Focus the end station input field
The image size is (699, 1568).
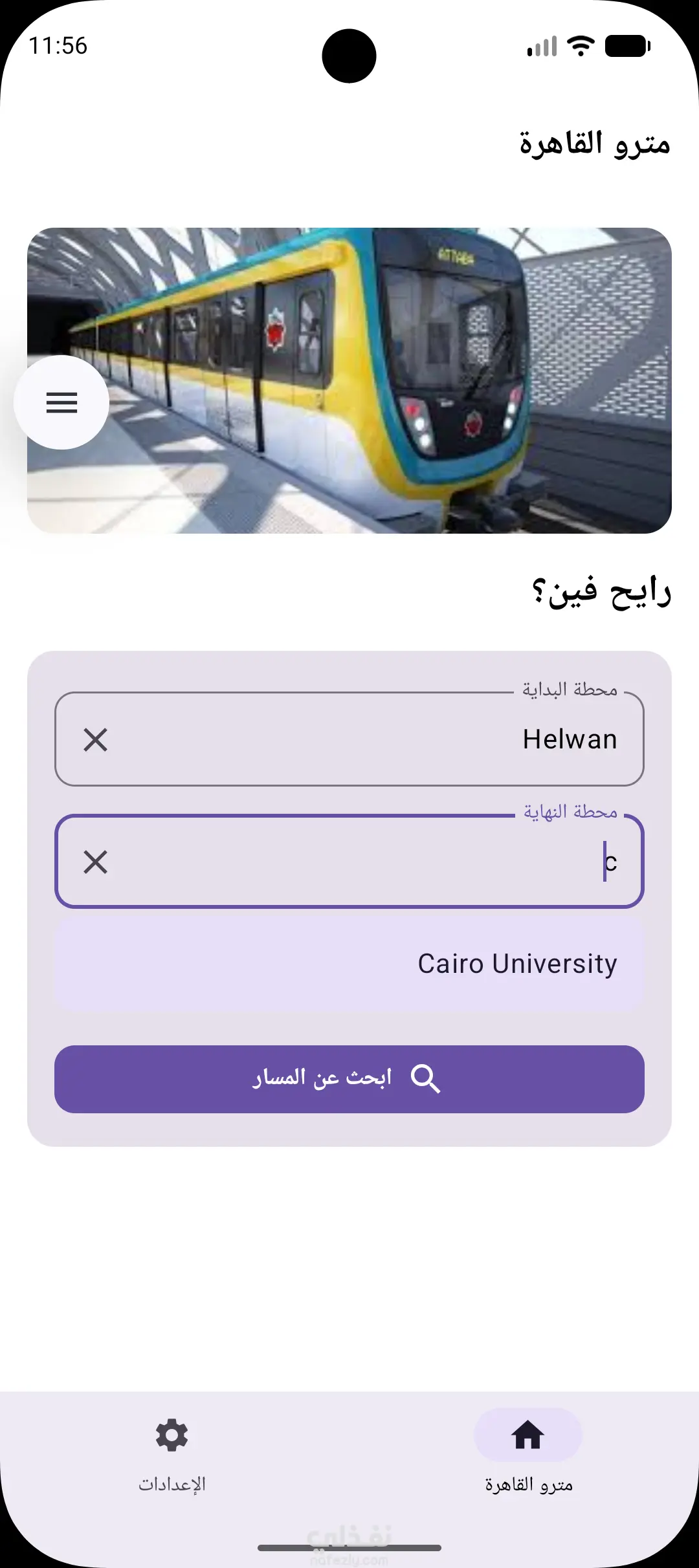362,862
